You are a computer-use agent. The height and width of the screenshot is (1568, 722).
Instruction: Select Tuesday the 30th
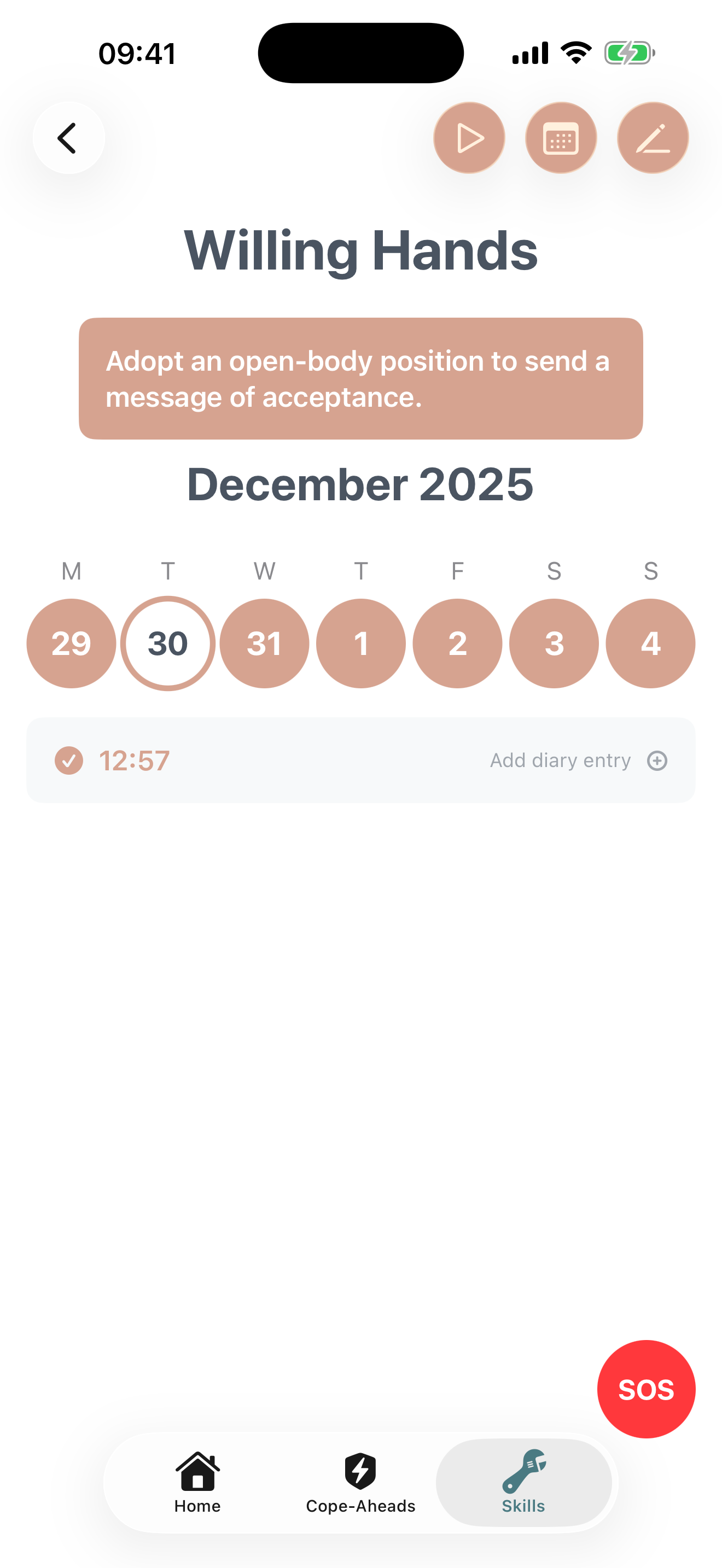[x=168, y=643]
